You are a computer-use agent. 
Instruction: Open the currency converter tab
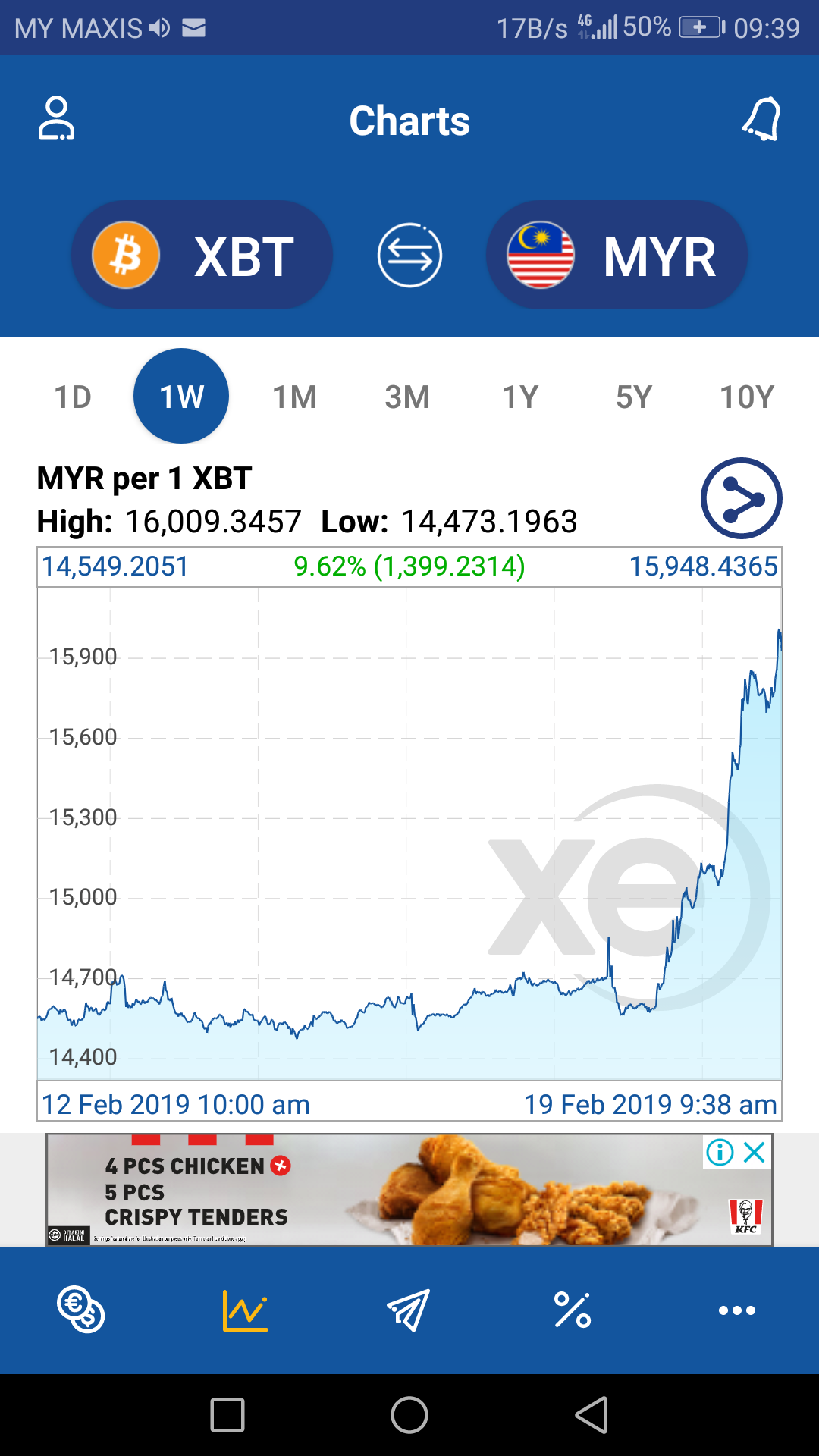click(81, 1310)
